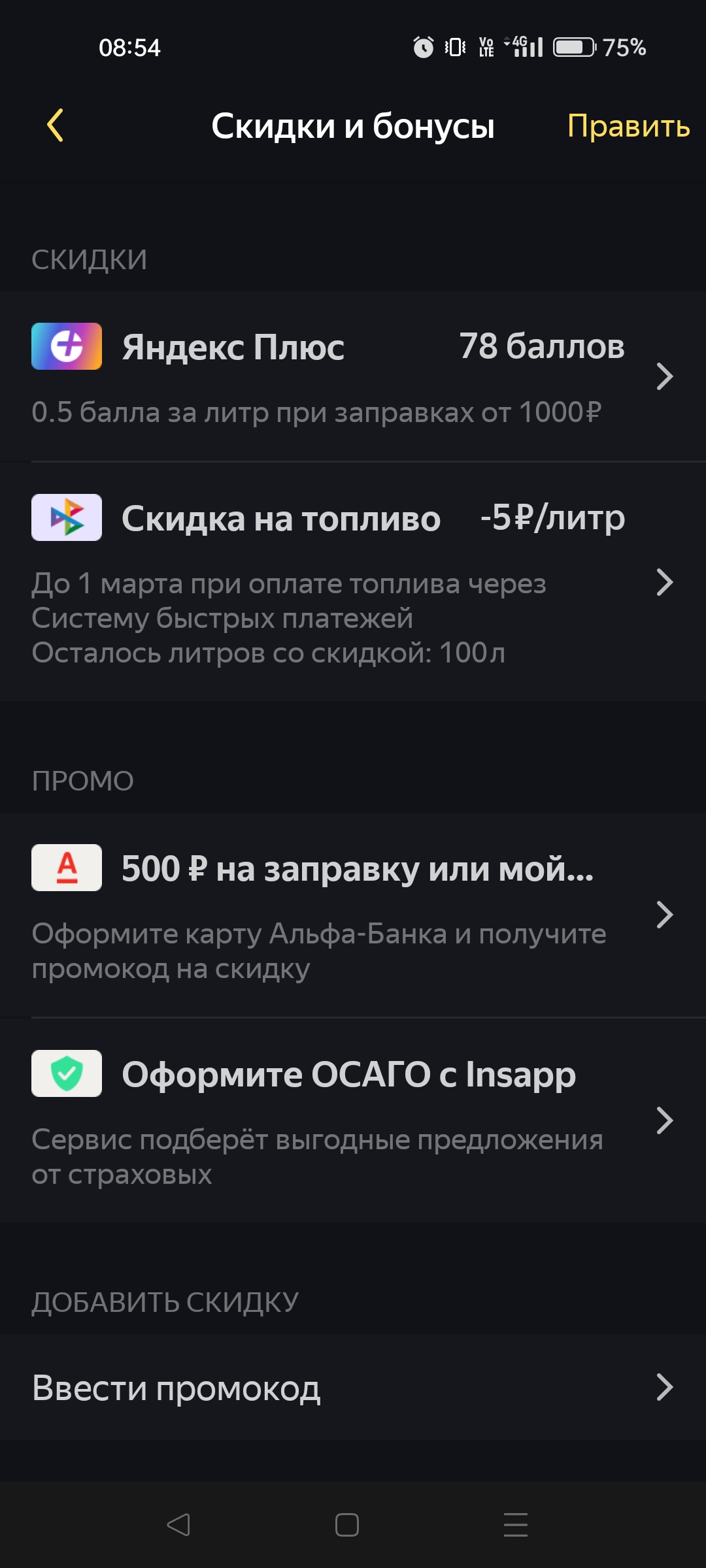Image resolution: width=706 pixels, height=1568 pixels.
Task: Select Ввести промокод to add discount
Action: (353, 1388)
